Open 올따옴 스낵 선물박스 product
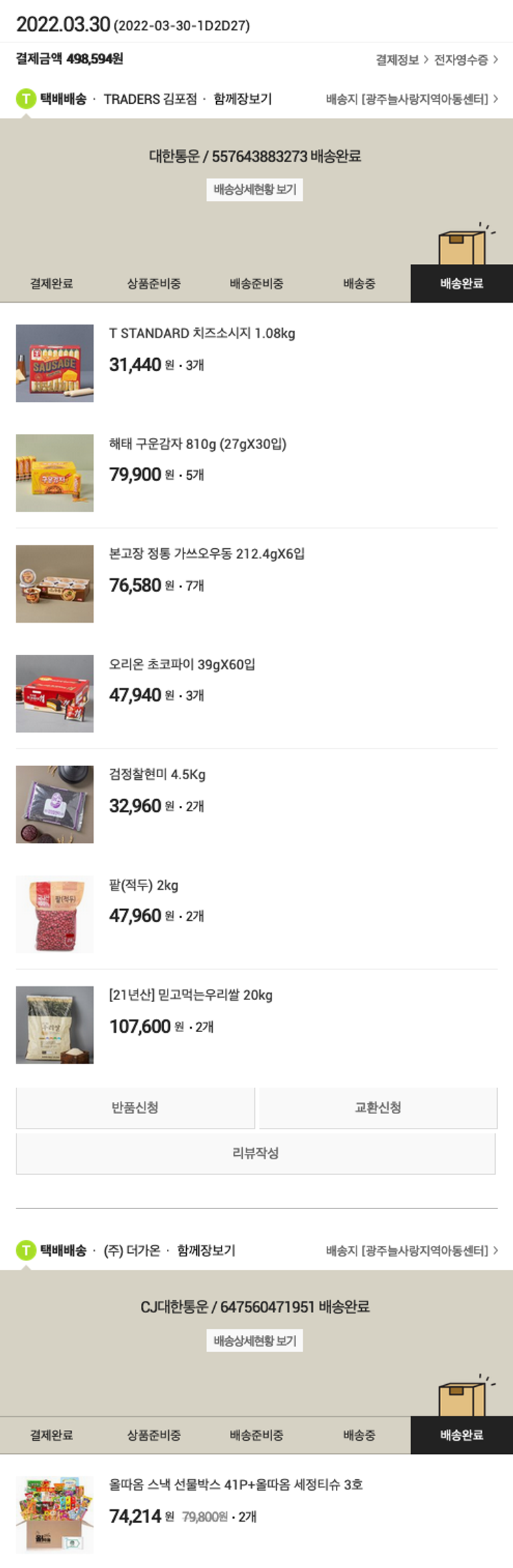The height and width of the screenshot is (1568, 513). pyautogui.click(x=235, y=1485)
